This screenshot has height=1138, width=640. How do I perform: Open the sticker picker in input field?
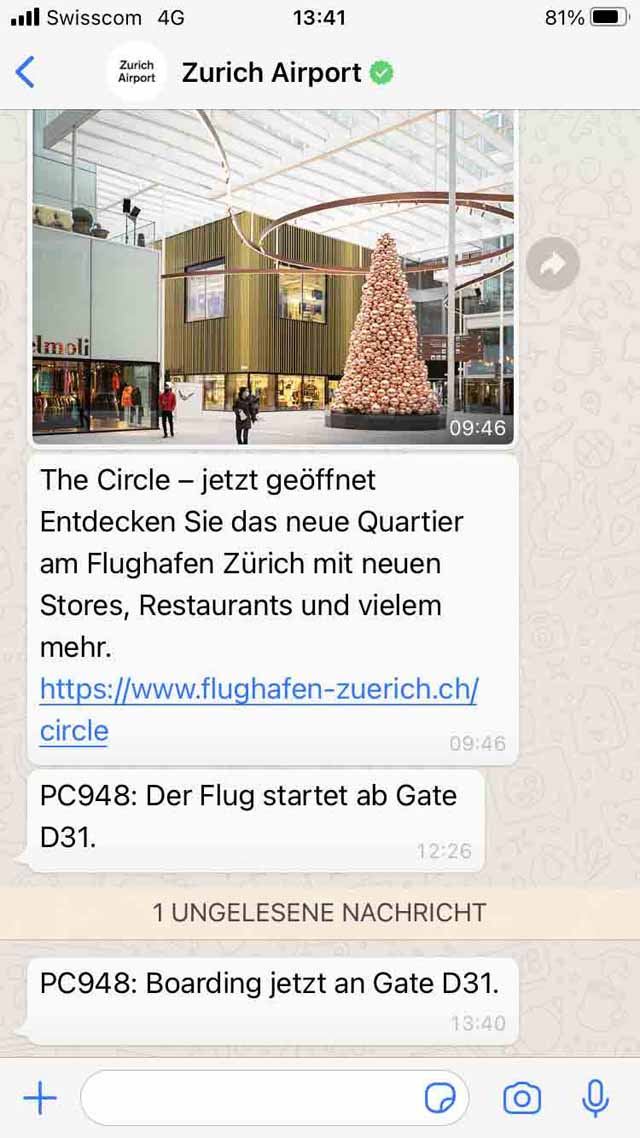pos(439,1099)
